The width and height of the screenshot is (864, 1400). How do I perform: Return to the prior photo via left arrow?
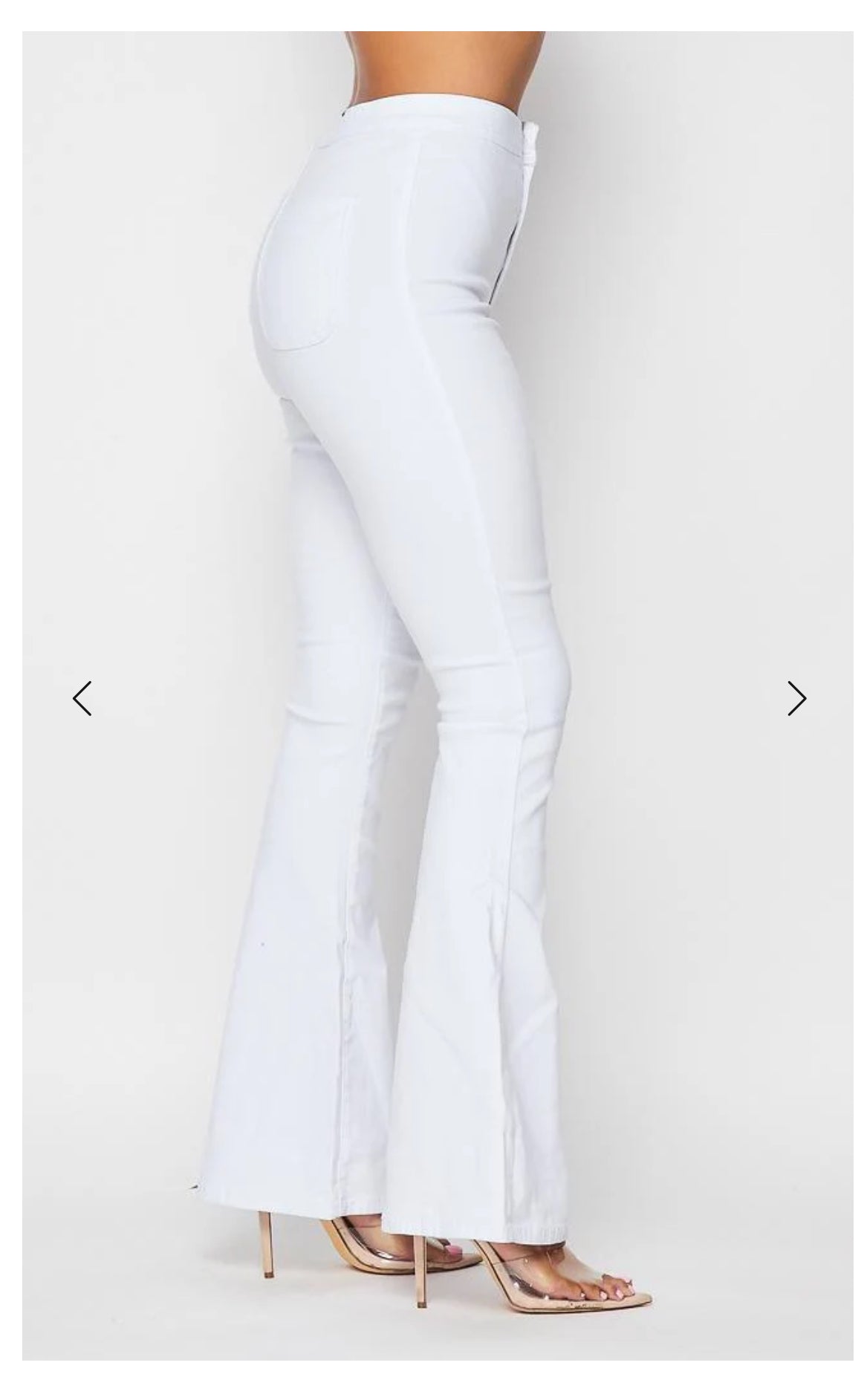[x=82, y=698]
